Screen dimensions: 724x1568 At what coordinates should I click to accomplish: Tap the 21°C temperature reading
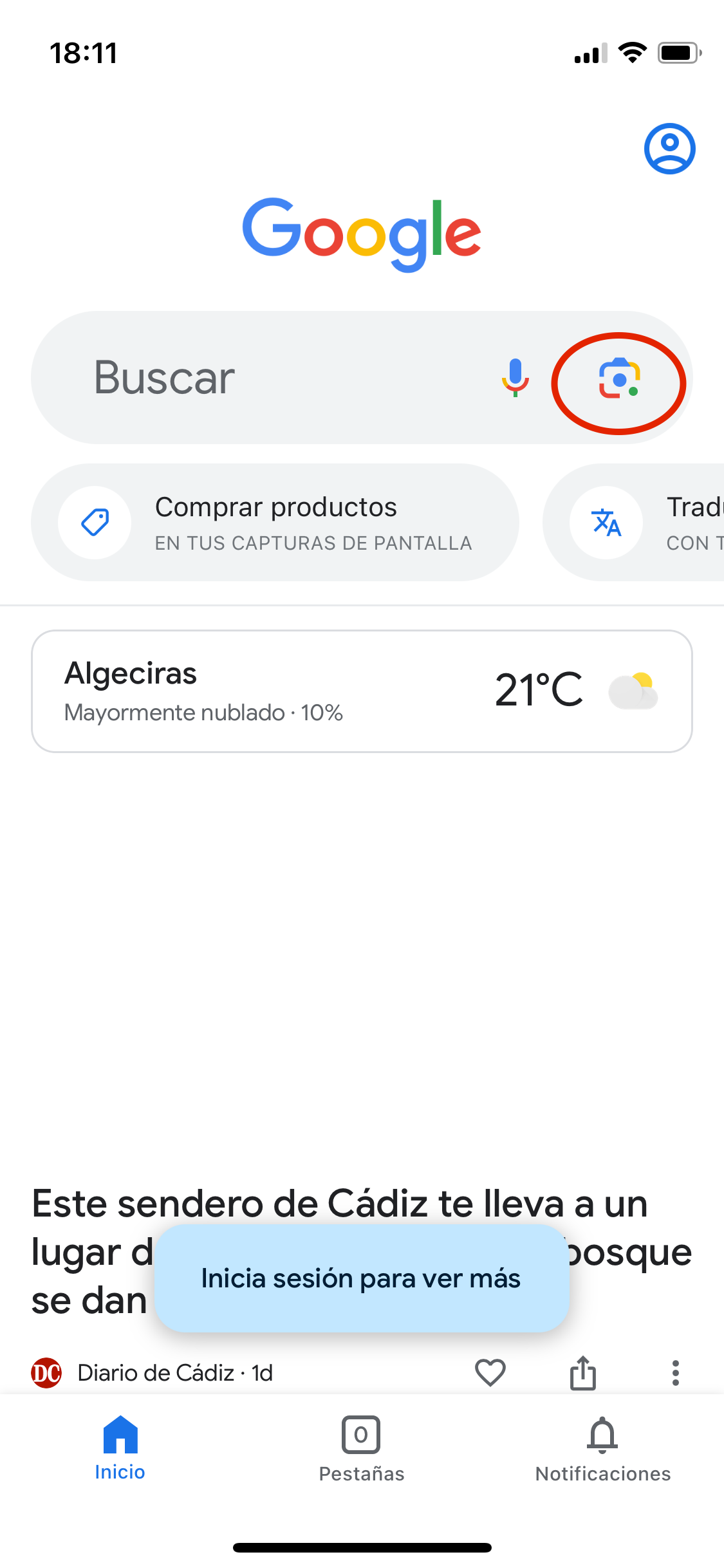[539, 688]
